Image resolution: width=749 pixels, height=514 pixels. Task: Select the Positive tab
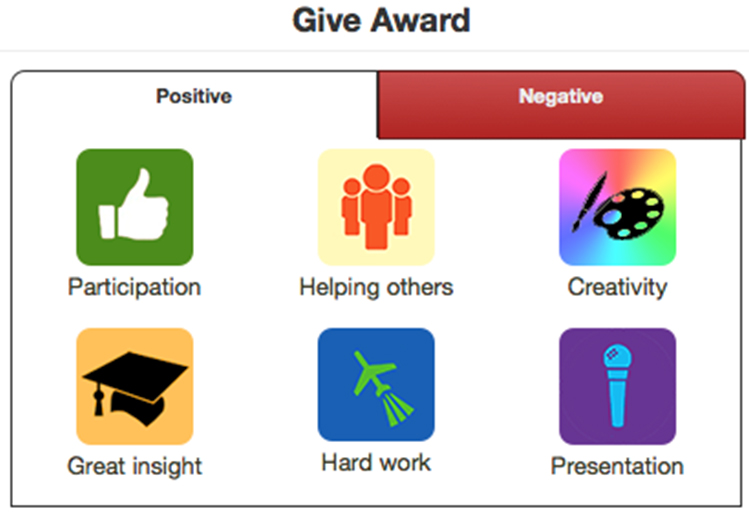tap(194, 97)
